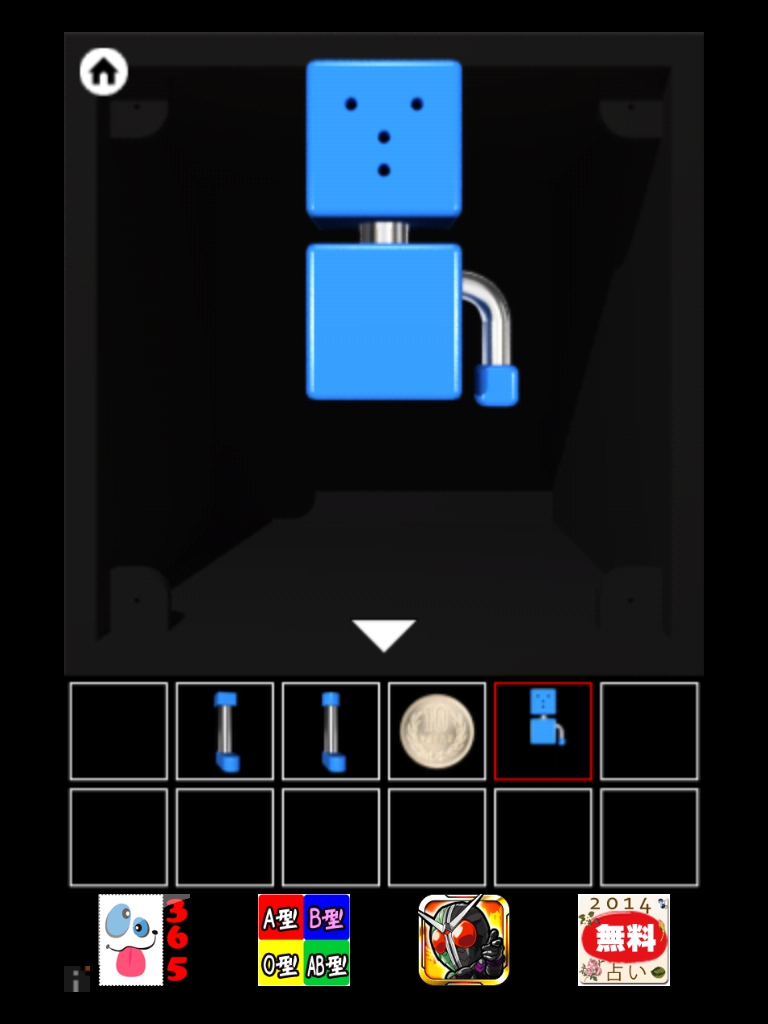Screen dimensions: 768x1024
Task: Select the 10 yen coin in inventory
Action: point(437,731)
